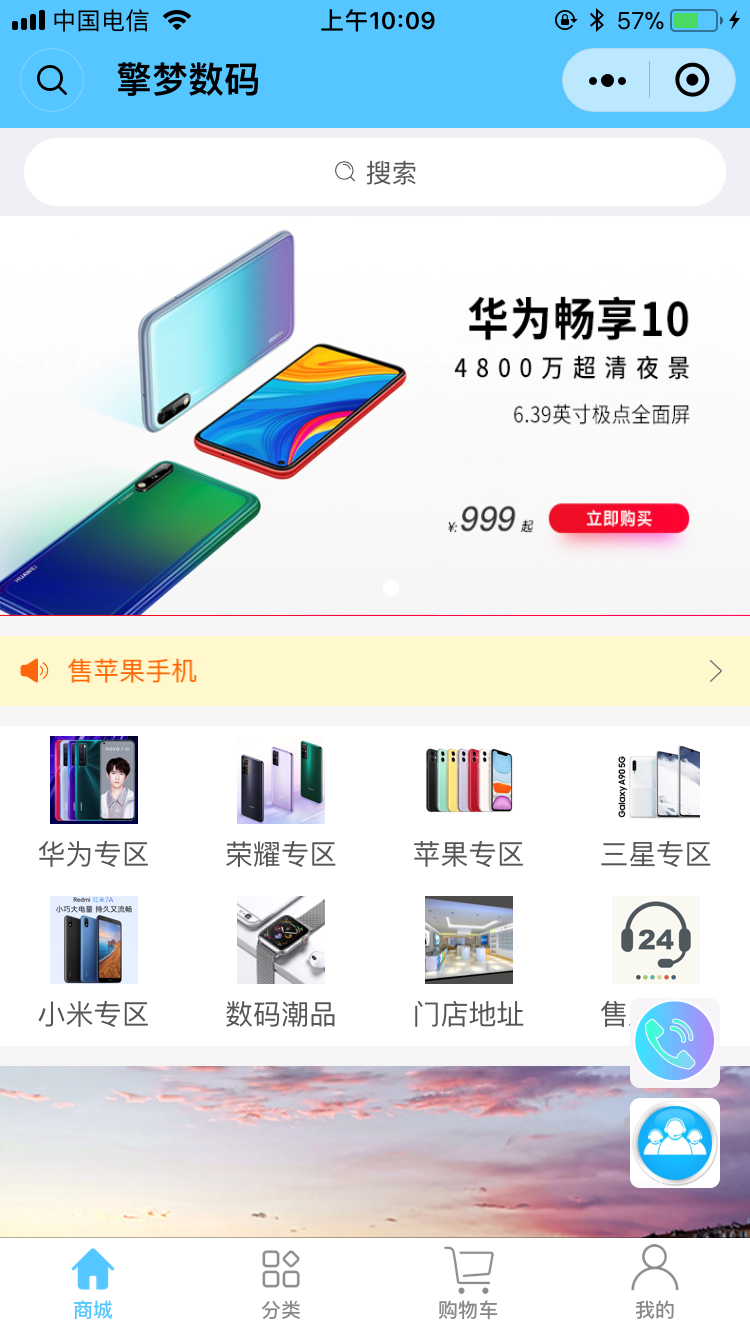Open the 华为畅享10 banner
750x1334 pixels.
[x=375, y=415]
